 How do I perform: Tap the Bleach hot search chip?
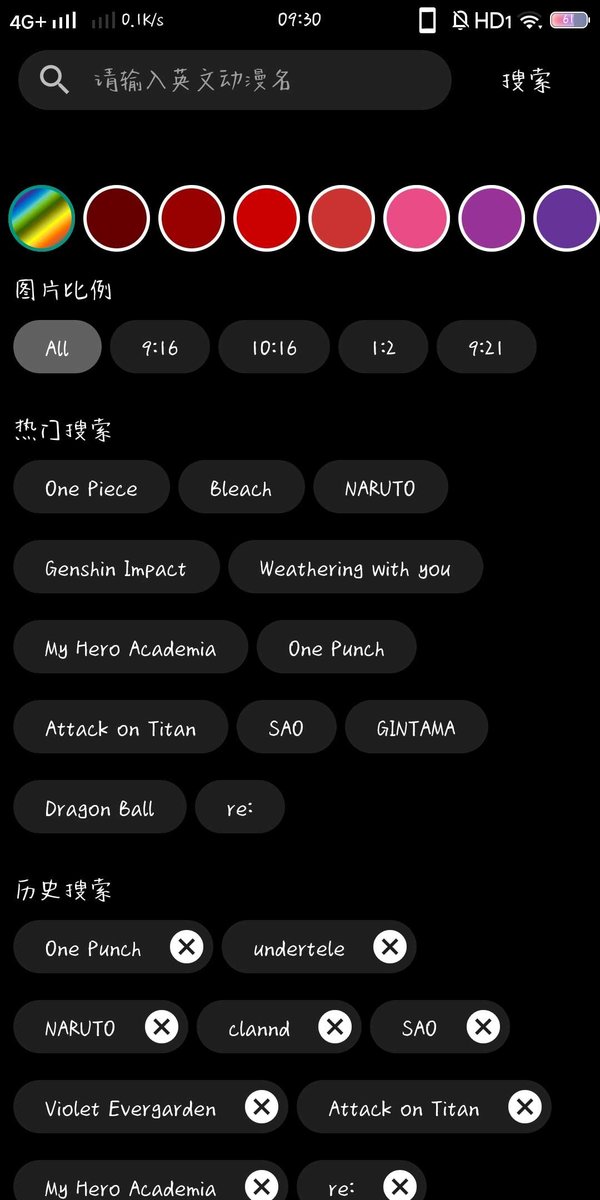[241, 488]
